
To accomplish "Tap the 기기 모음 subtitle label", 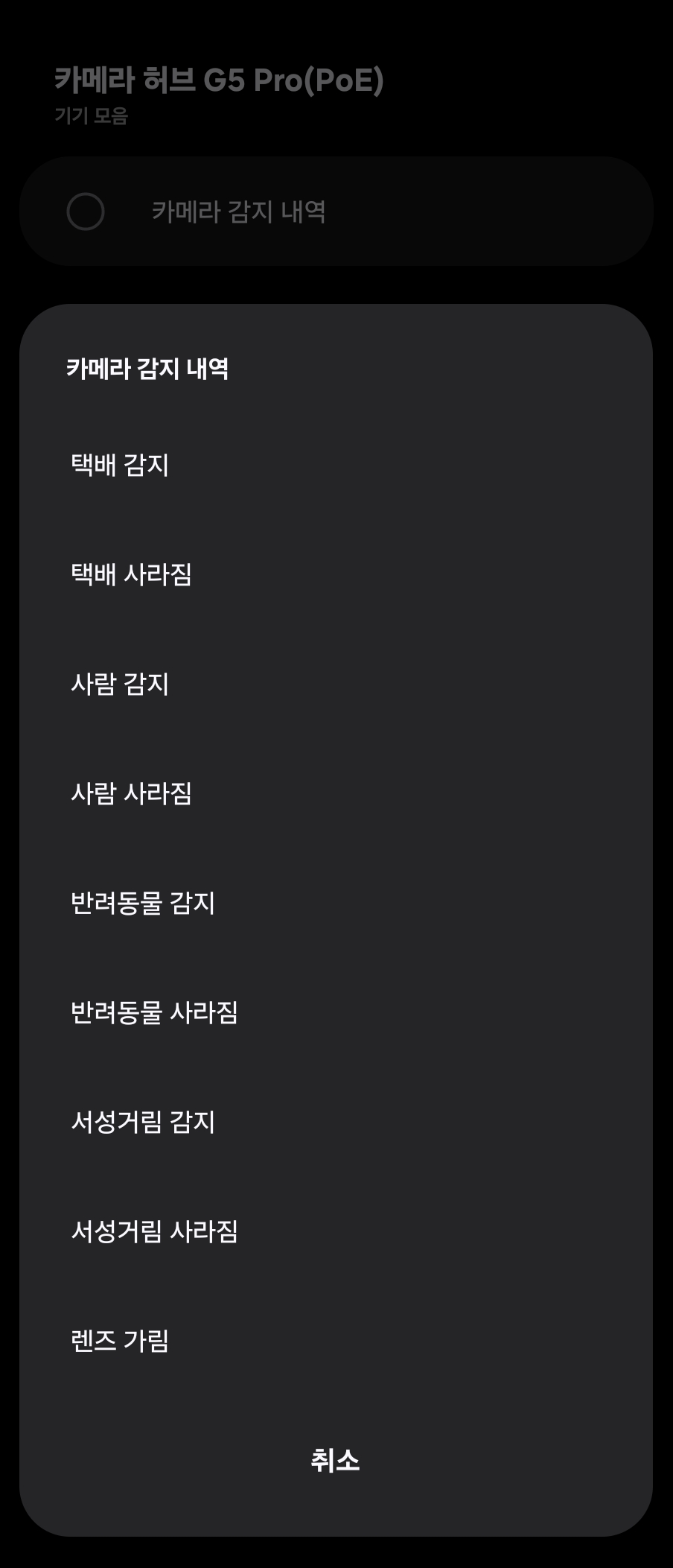I will (x=91, y=115).
